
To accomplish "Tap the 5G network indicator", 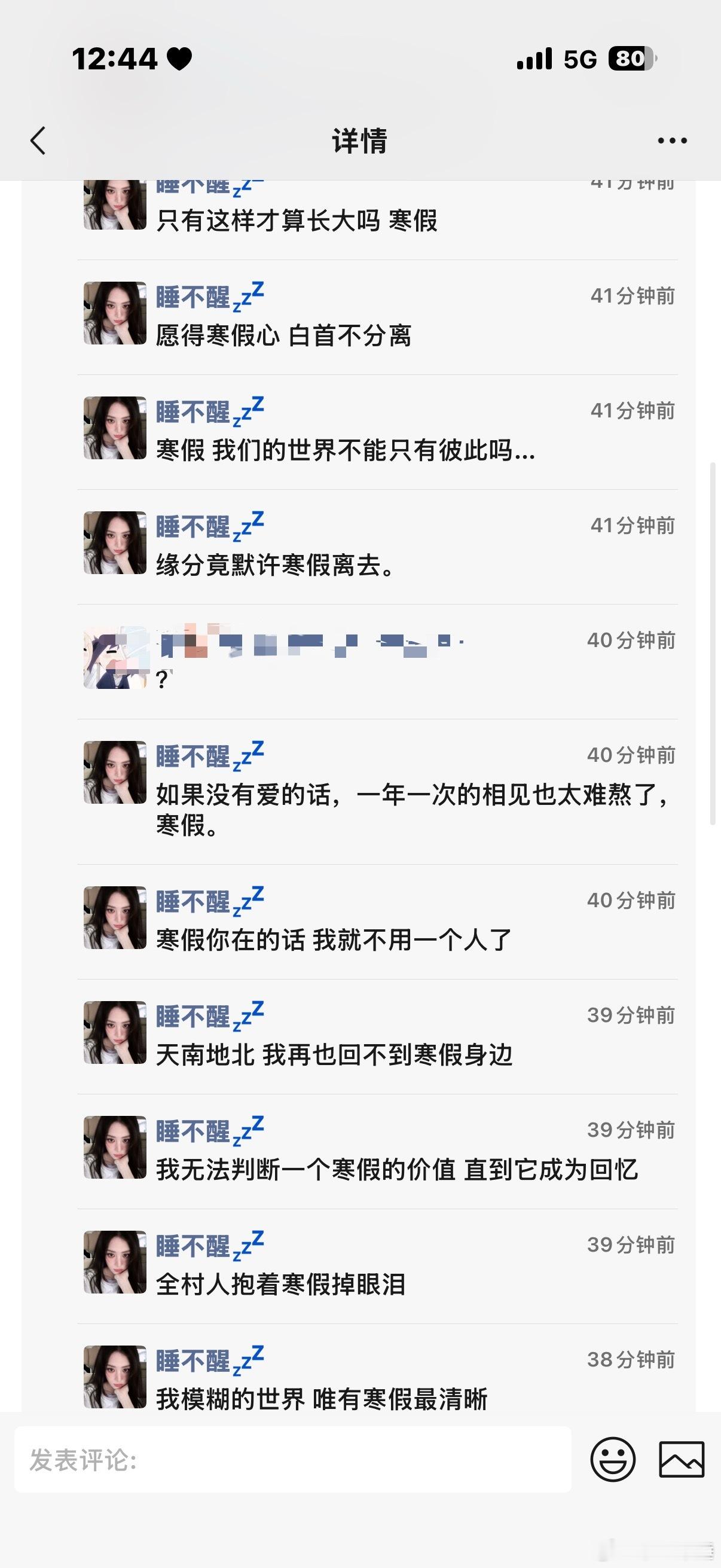I will (x=578, y=58).
